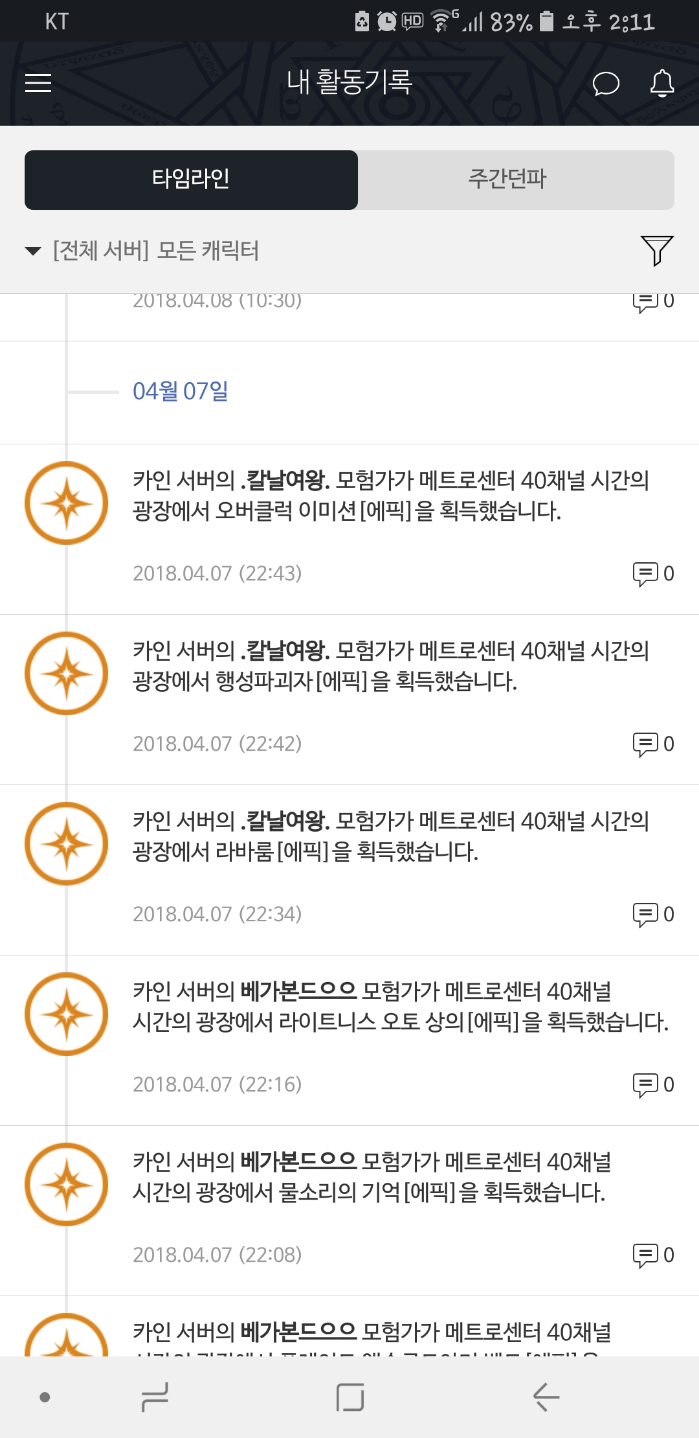Switch to the 타임라인 tab
699x1438 pixels.
[191, 180]
